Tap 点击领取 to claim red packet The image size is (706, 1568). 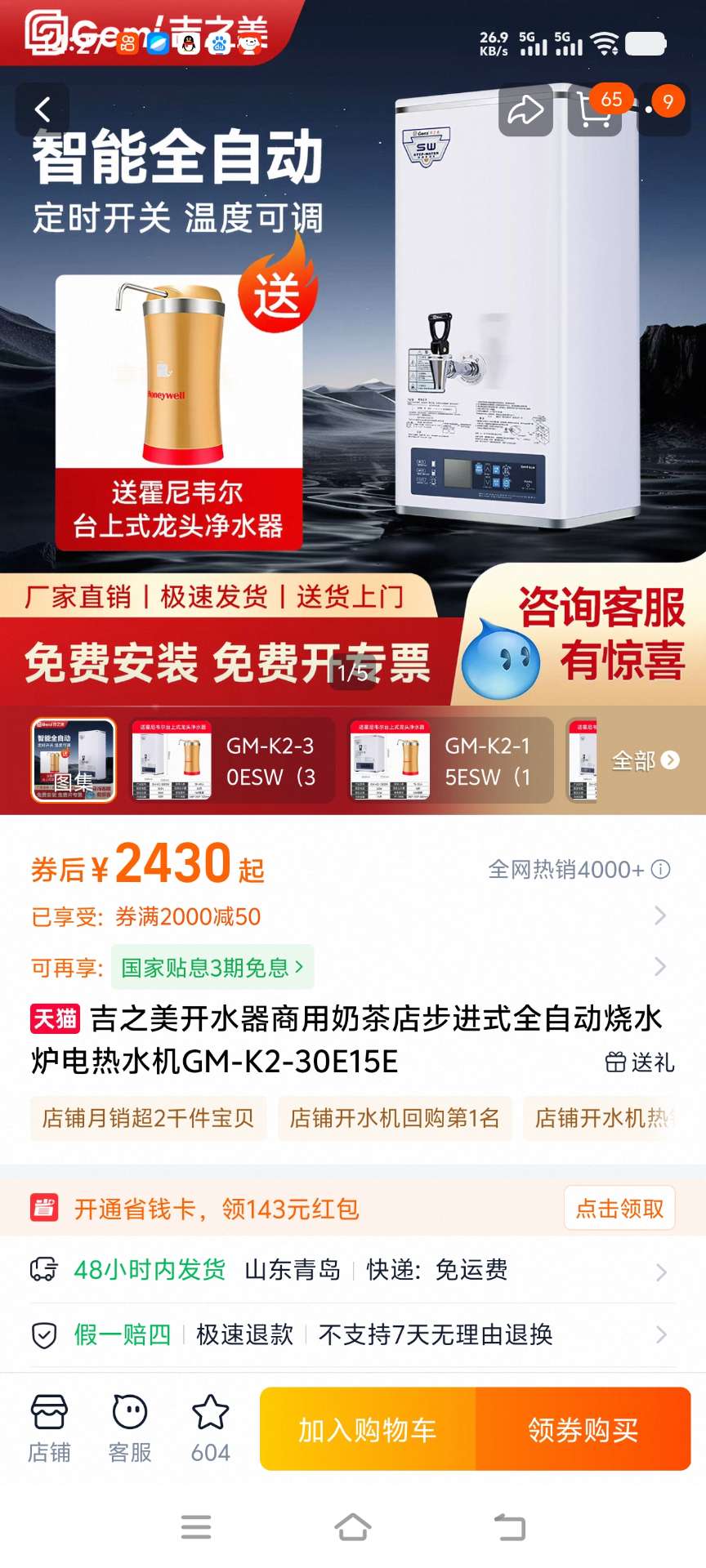point(619,1208)
